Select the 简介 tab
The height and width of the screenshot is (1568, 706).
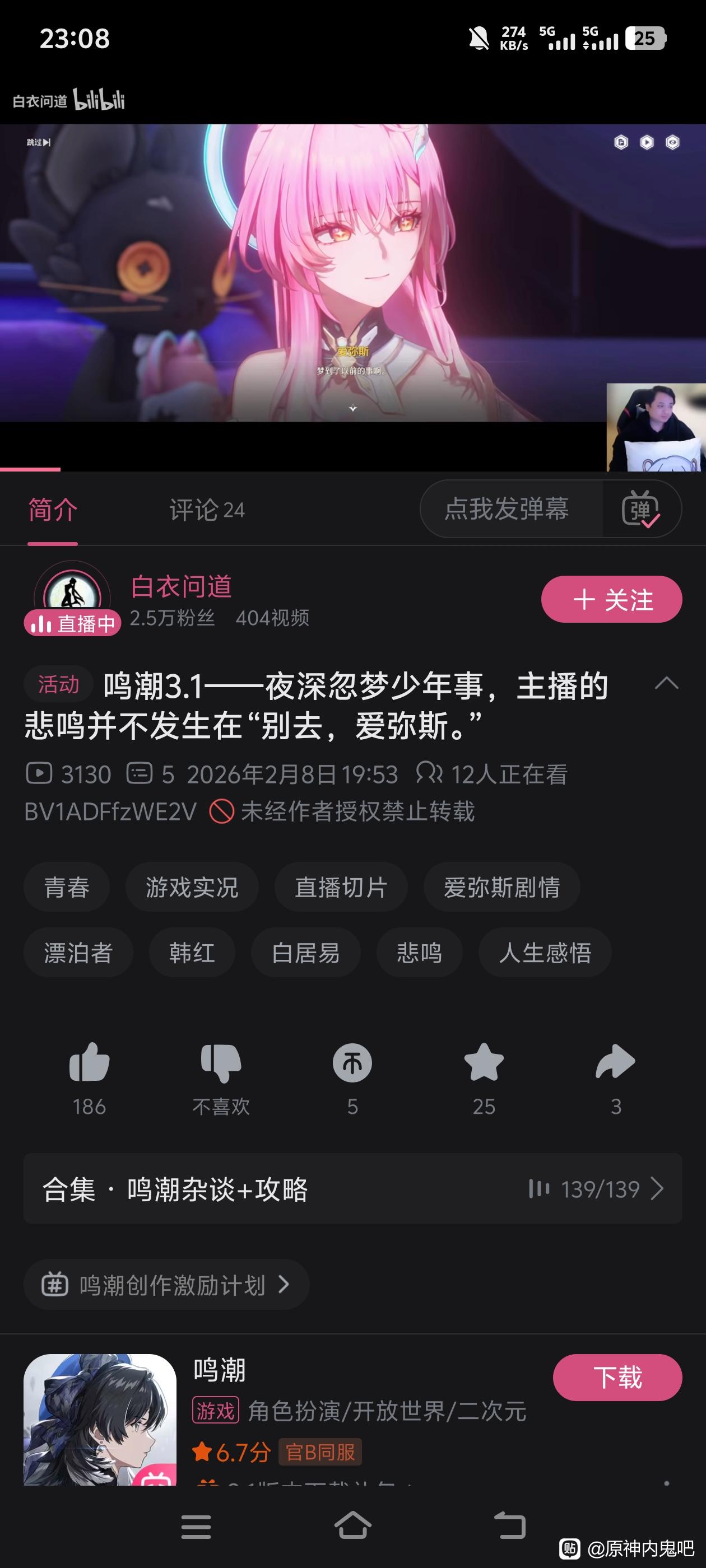pos(52,510)
